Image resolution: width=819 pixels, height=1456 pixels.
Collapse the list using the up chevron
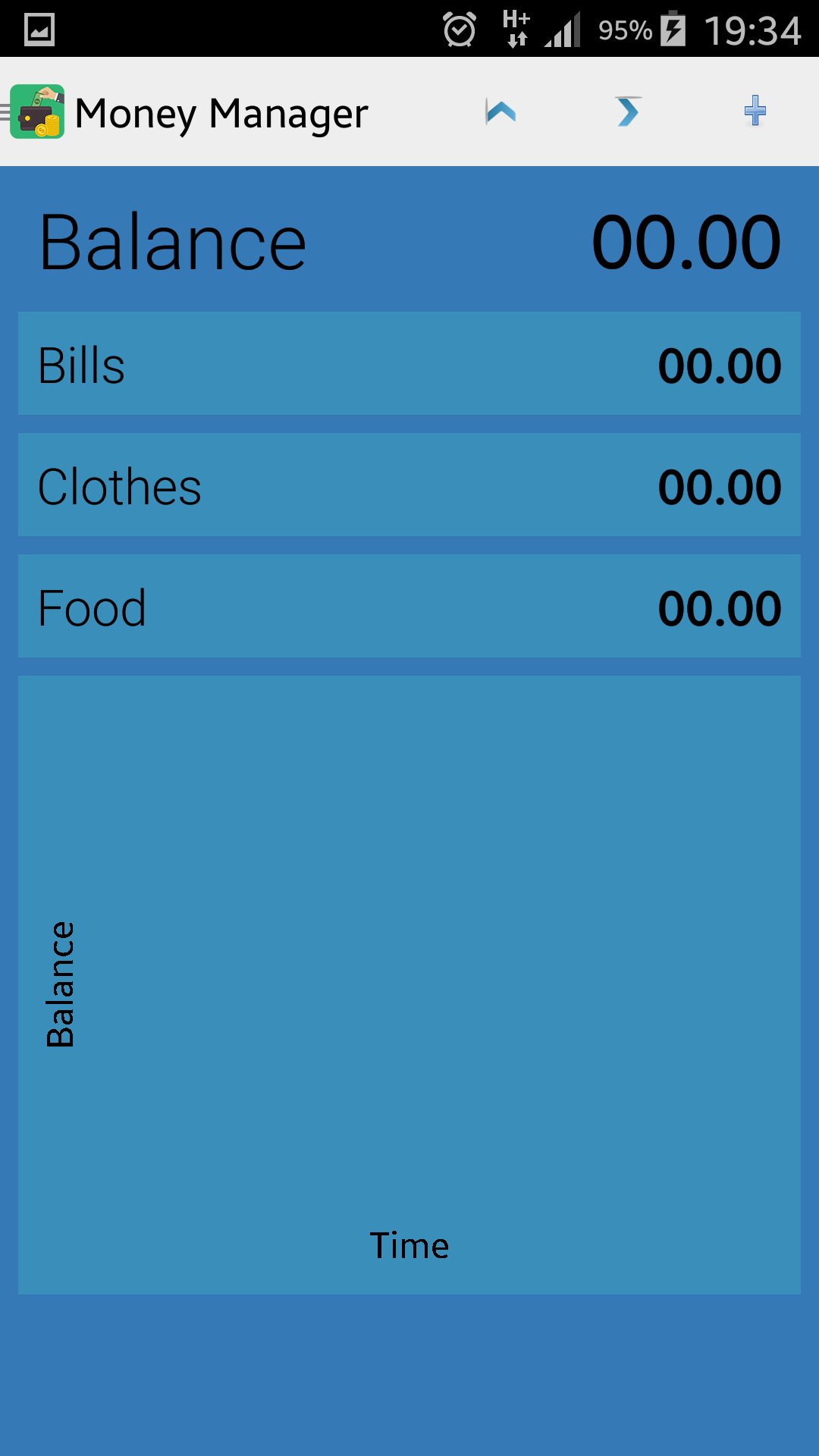pos(501,112)
